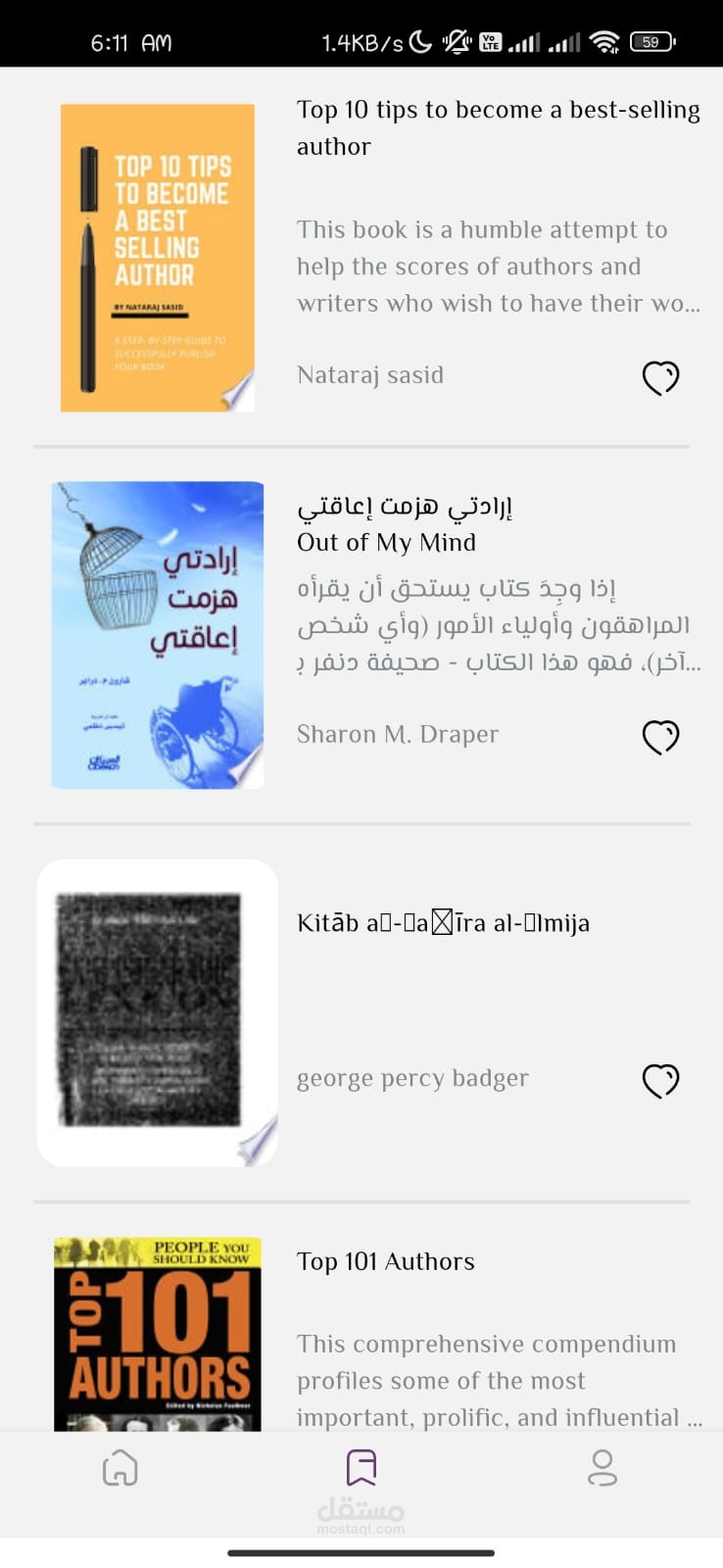
Task: Like the book Out of My Mind
Action: (x=660, y=737)
